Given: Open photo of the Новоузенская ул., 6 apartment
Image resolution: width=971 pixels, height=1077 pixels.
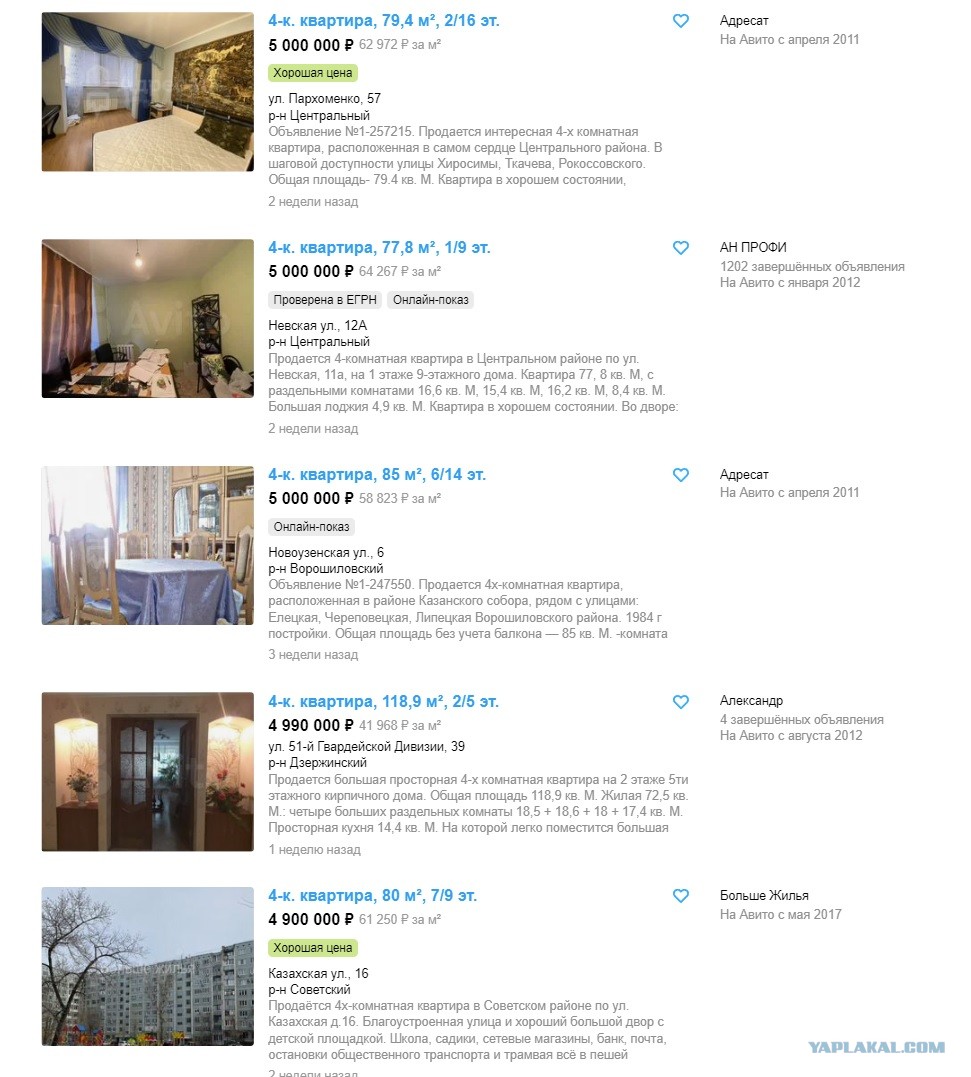Looking at the screenshot, I should coord(148,545).
